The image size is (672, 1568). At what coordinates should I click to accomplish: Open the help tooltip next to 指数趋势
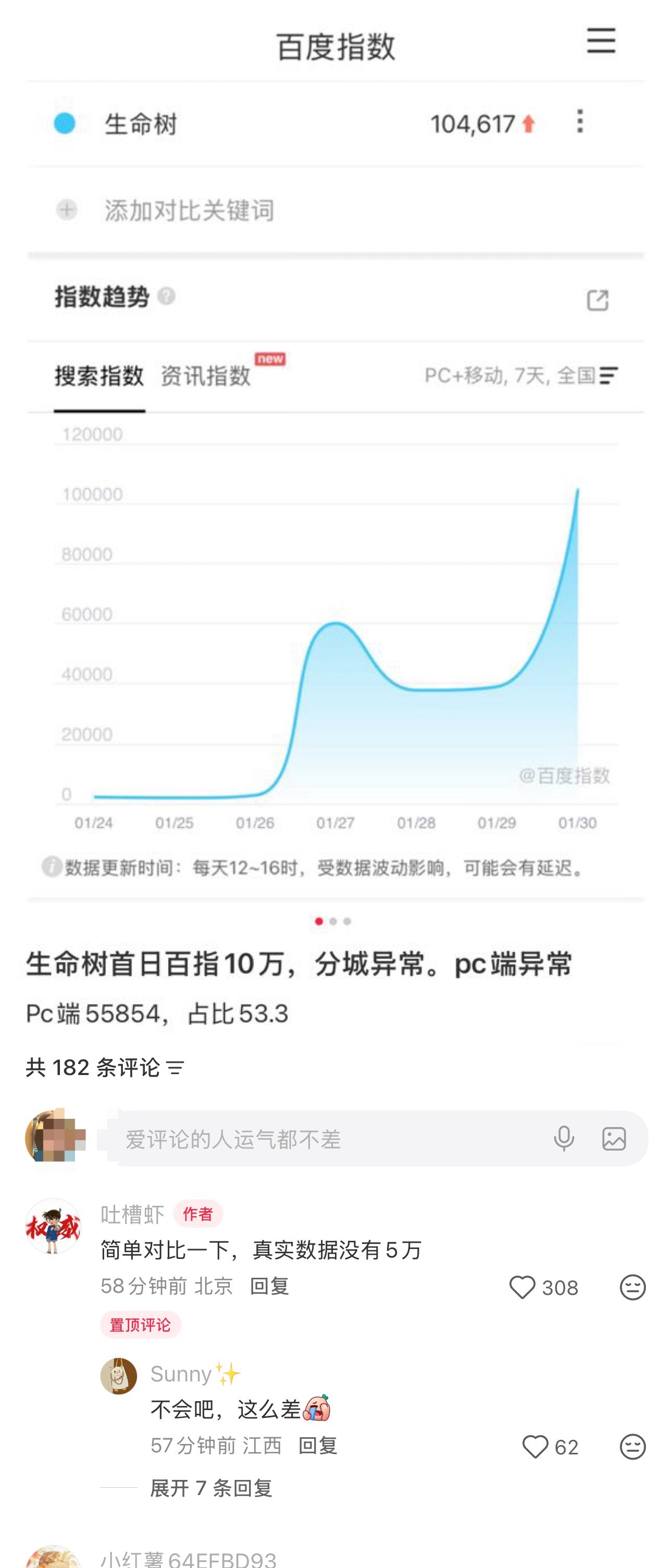[168, 297]
